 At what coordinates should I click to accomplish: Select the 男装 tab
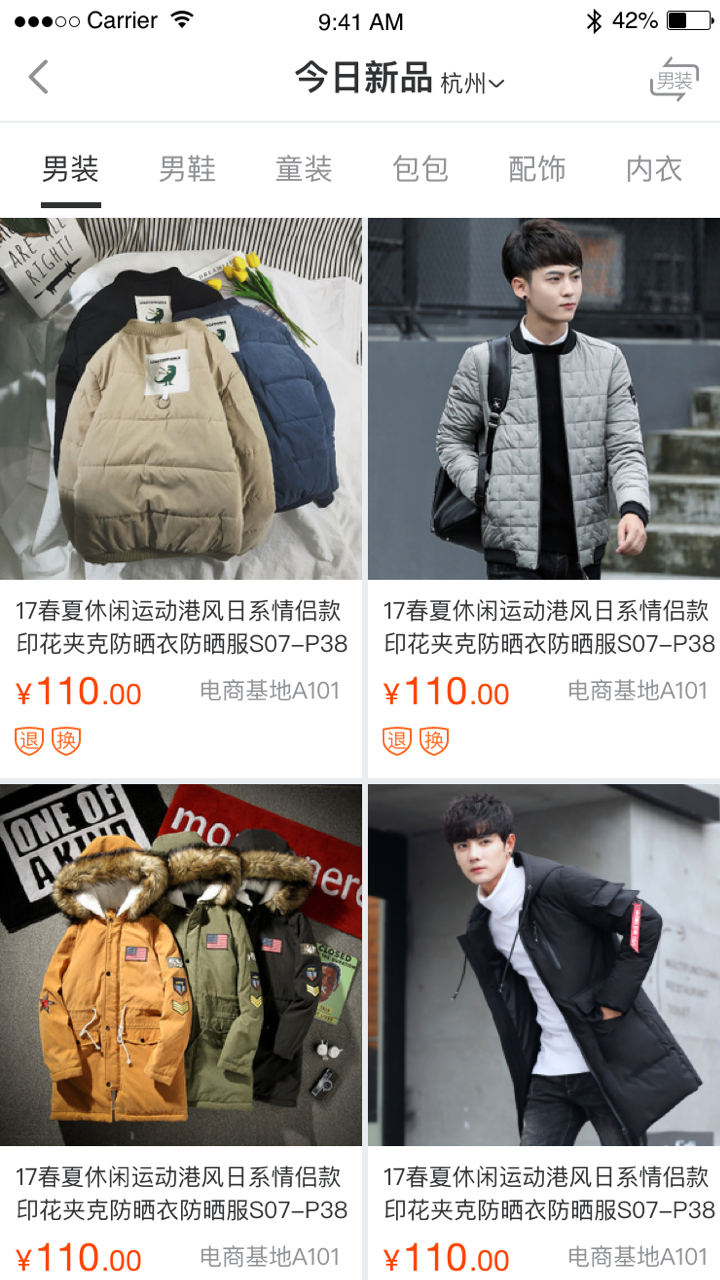[x=70, y=169]
